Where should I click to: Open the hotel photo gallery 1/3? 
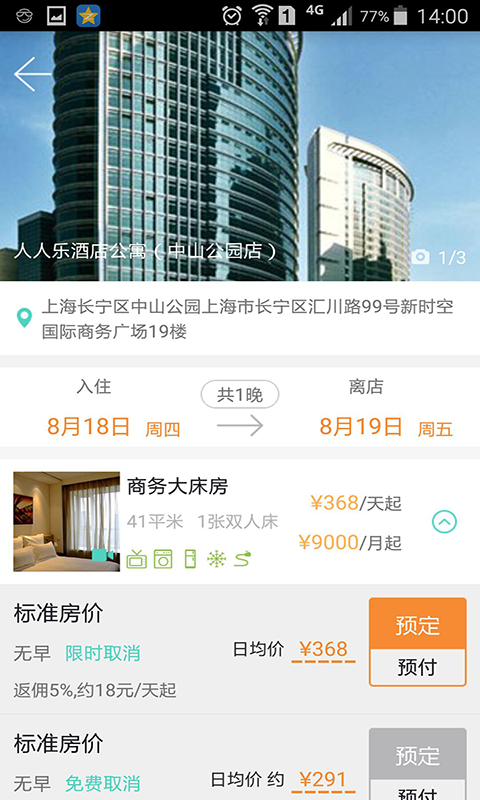click(439, 257)
